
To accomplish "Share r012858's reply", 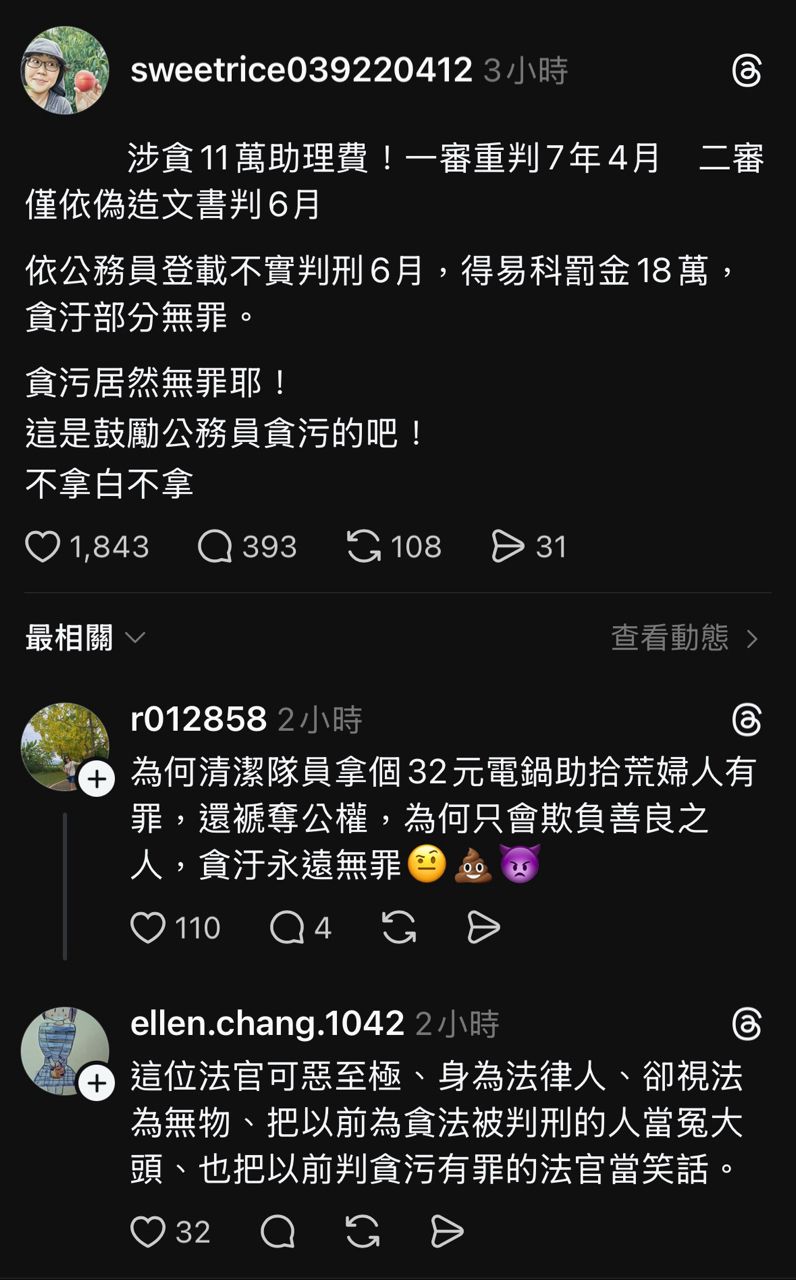I will tap(483, 928).
